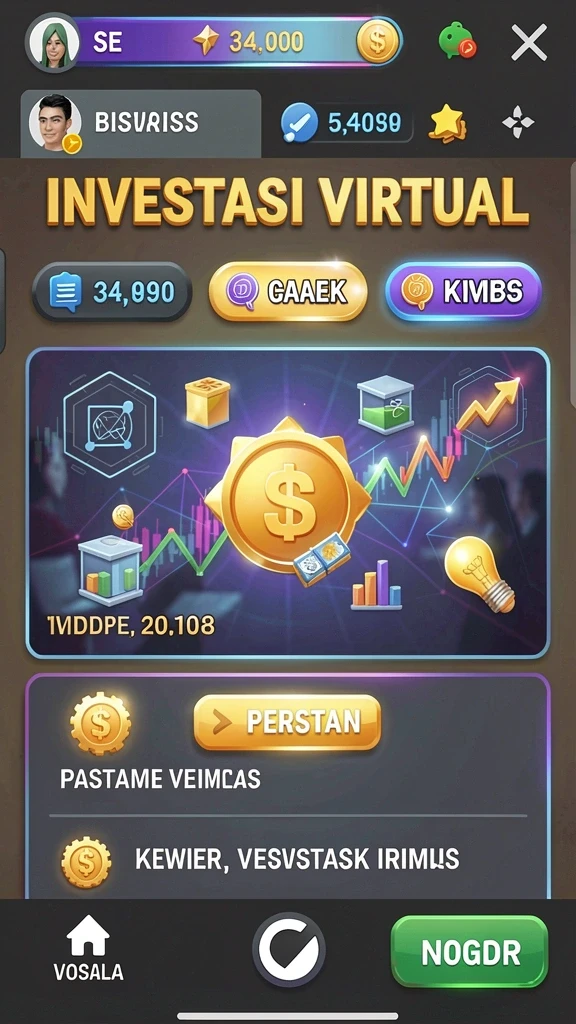Viewport: 576px width, 1024px height.
Task: Open the KEWIER, VESVSTASK IRIMUS row
Action: (x=288, y=859)
